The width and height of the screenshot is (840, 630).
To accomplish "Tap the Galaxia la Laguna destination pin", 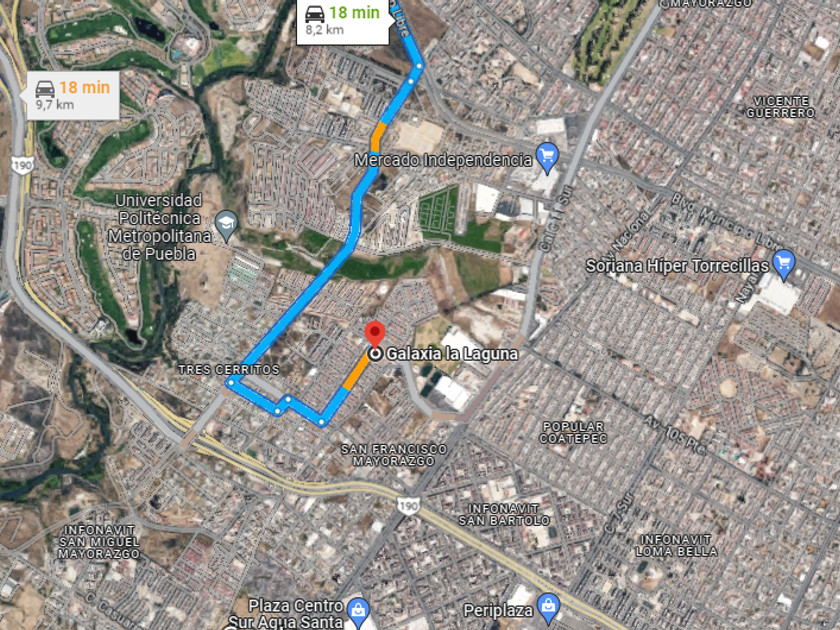I will tap(375, 335).
